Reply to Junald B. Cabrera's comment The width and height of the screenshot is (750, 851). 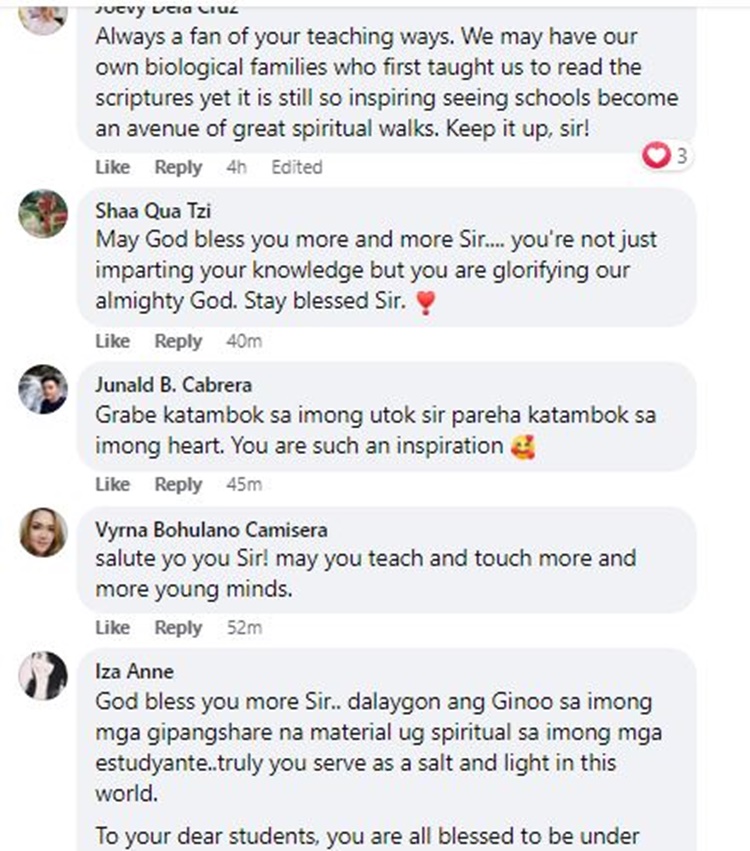pyautogui.click(x=178, y=484)
